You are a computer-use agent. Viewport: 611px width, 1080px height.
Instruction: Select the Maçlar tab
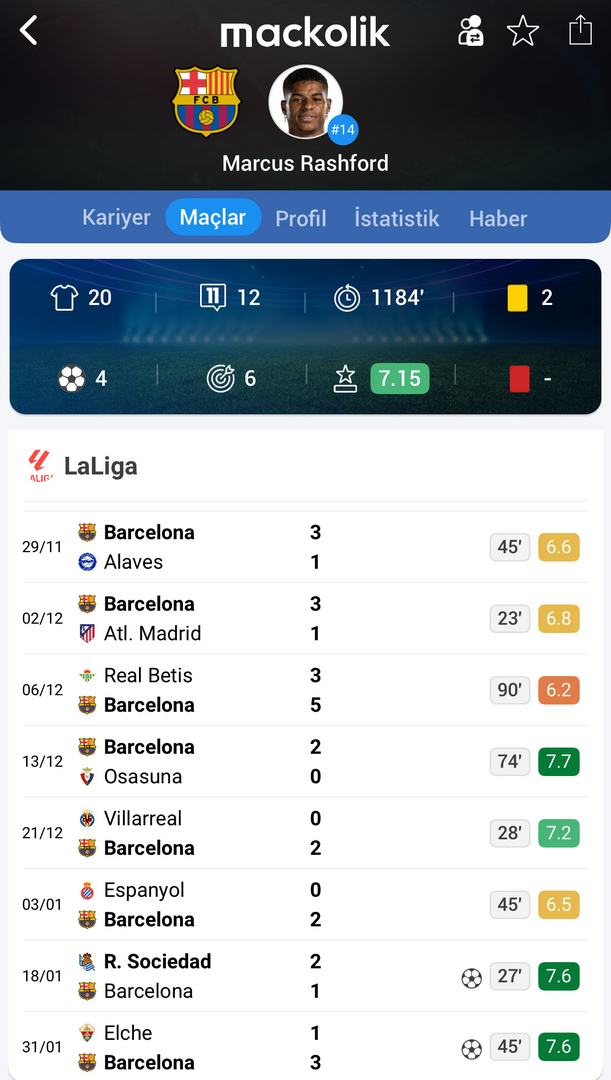[212, 217]
